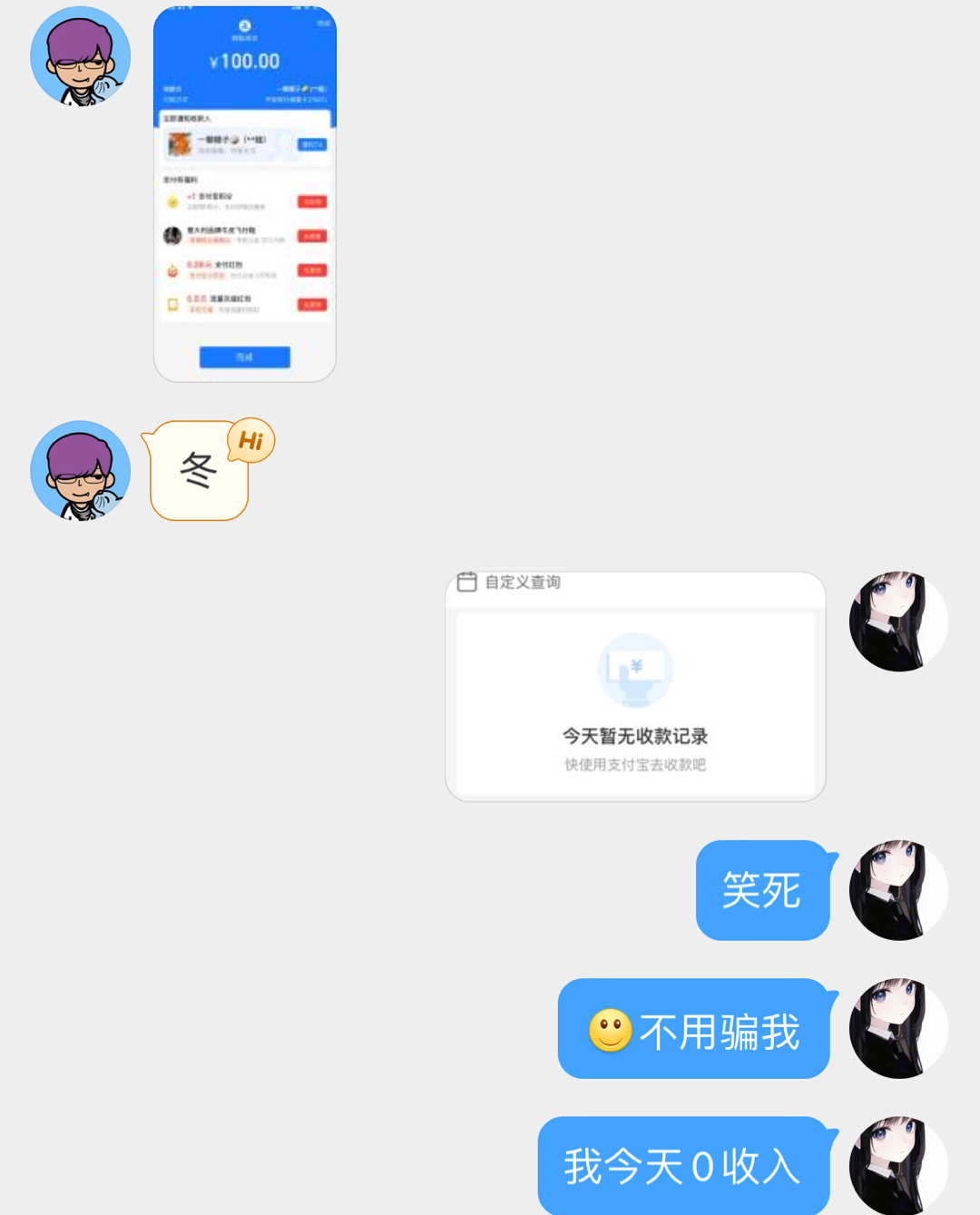The width and height of the screenshot is (980, 1215).
Task: Open the 今天暂无收款记录 screenshot image
Action: 635,687
